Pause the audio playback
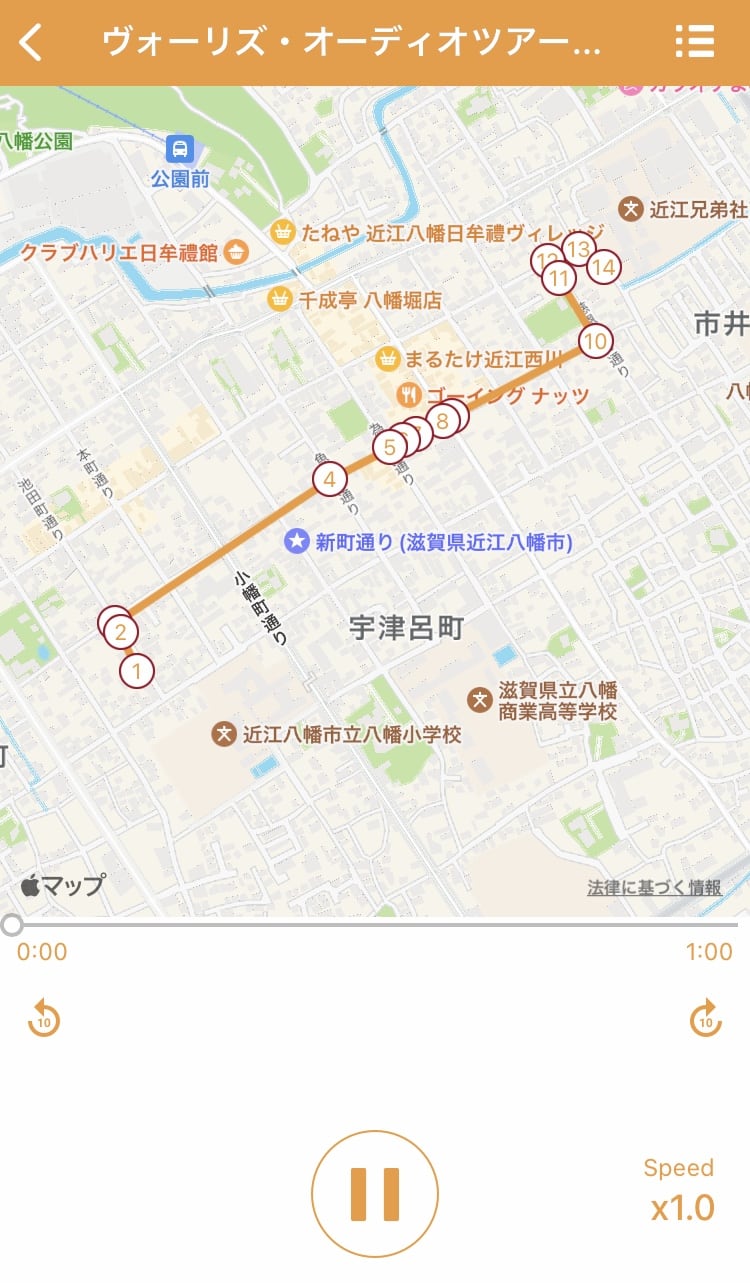750x1283 pixels. pos(375,1193)
